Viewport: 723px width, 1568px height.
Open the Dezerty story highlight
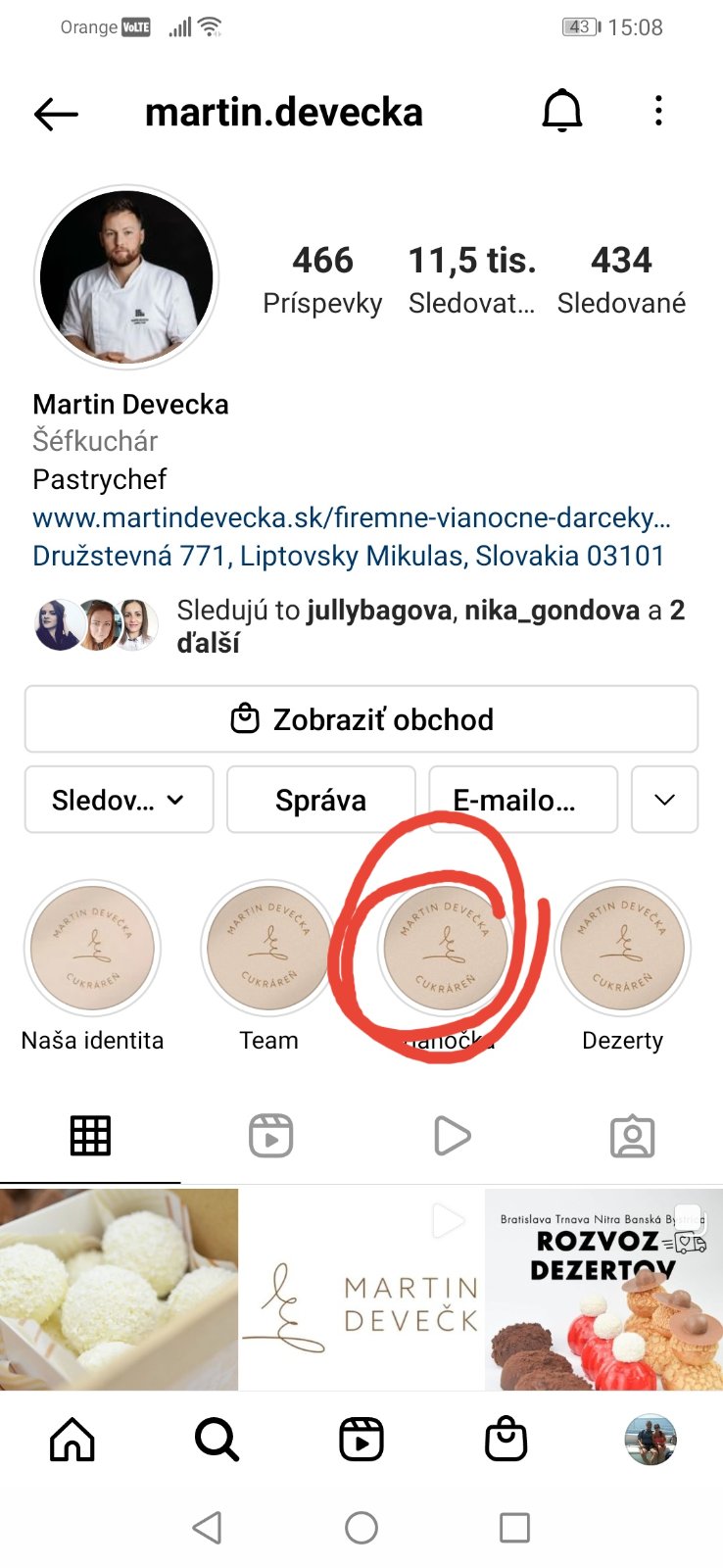(623, 948)
